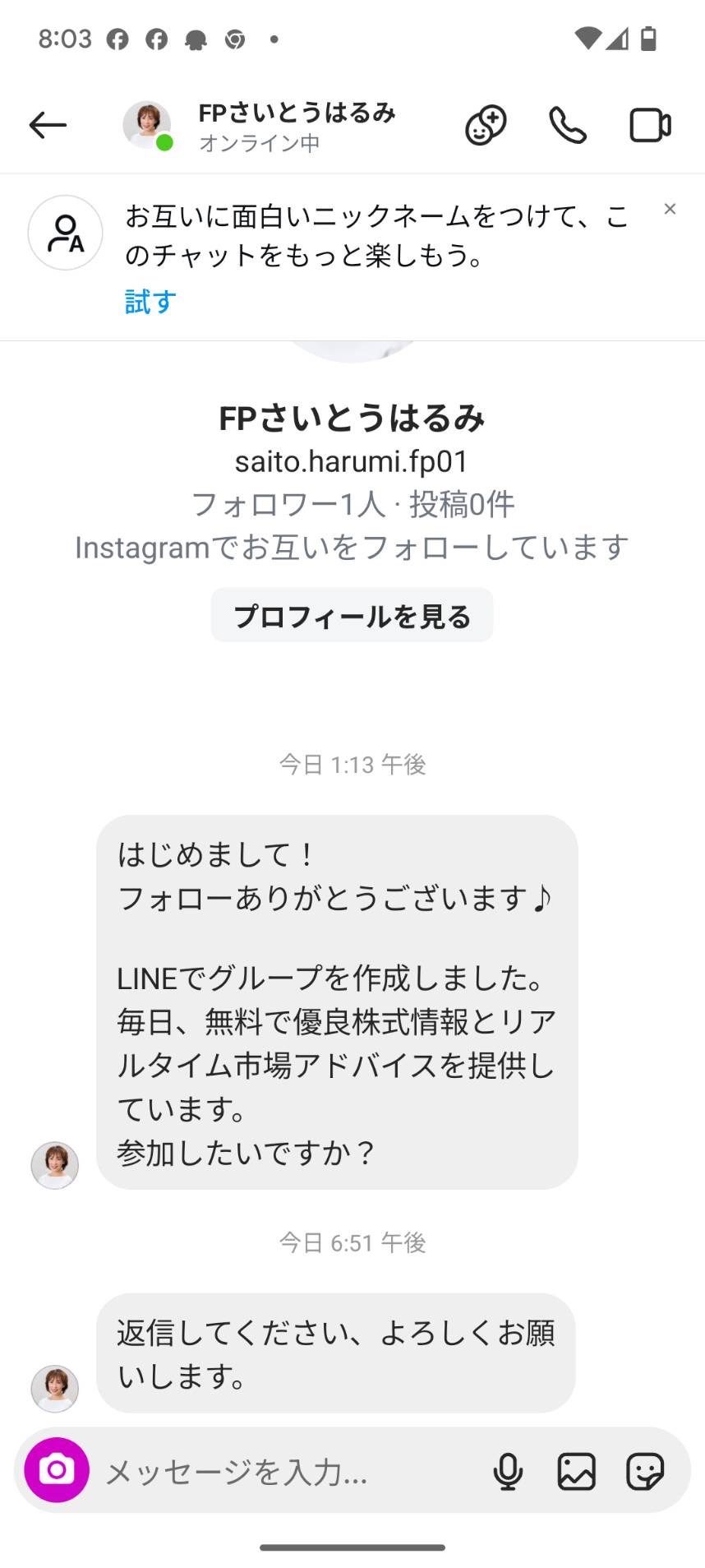Open FPさいとうはるみ chat details header
Screen dimensions: 705x1568
(296, 126)
